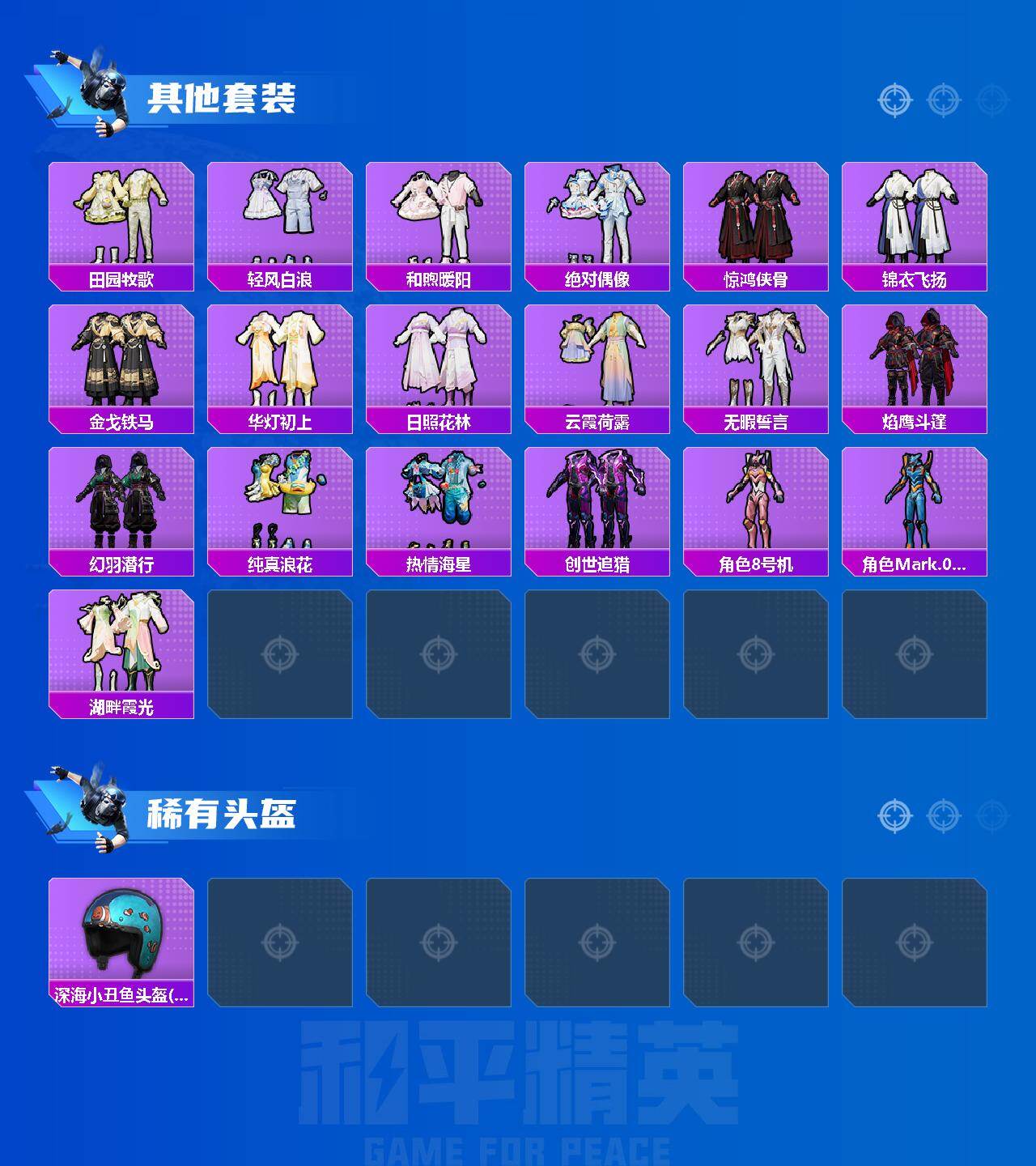Select the 云霞荷露 outfit

599,359
